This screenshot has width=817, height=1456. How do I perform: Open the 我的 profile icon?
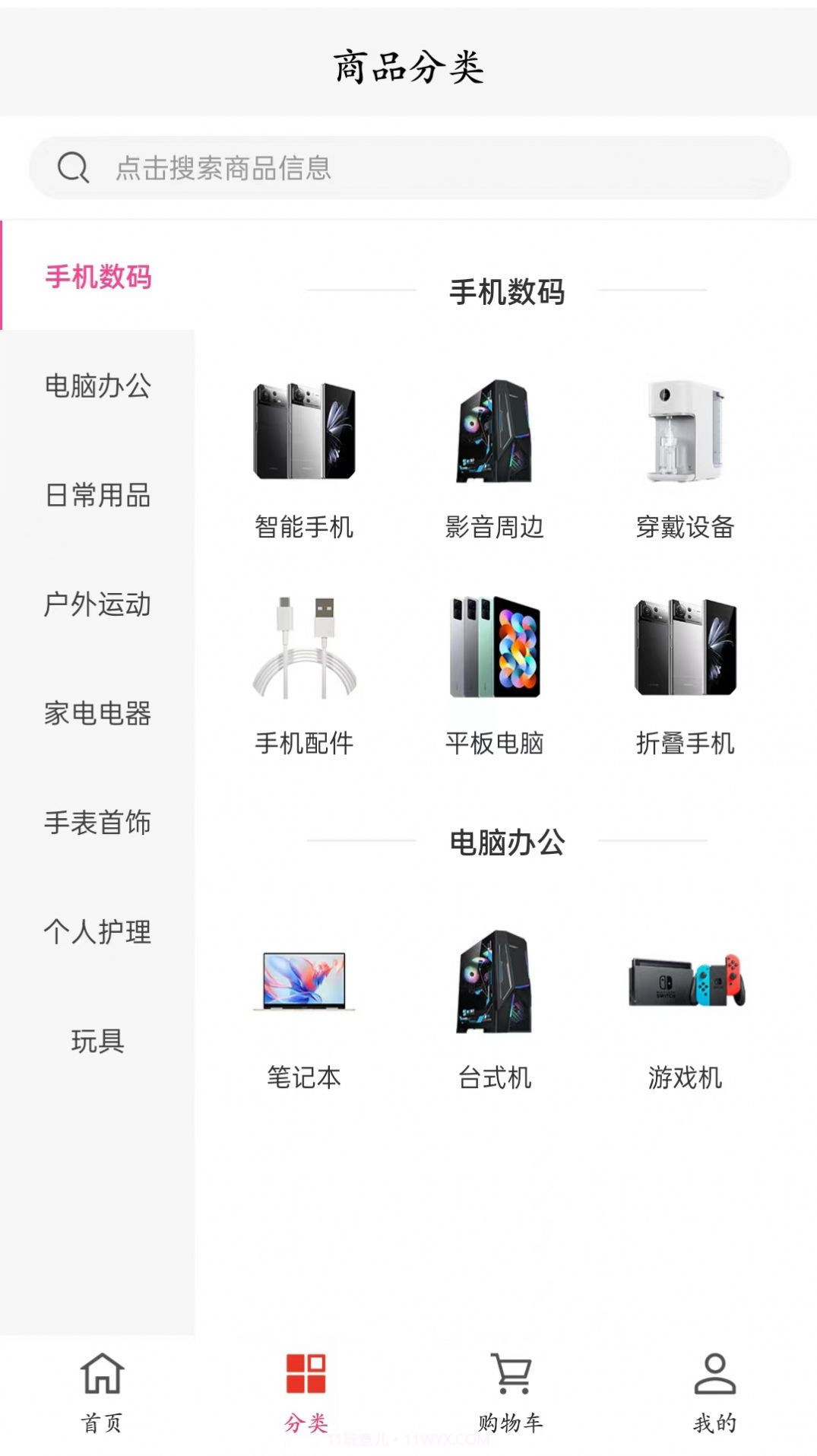(713, 1388)
